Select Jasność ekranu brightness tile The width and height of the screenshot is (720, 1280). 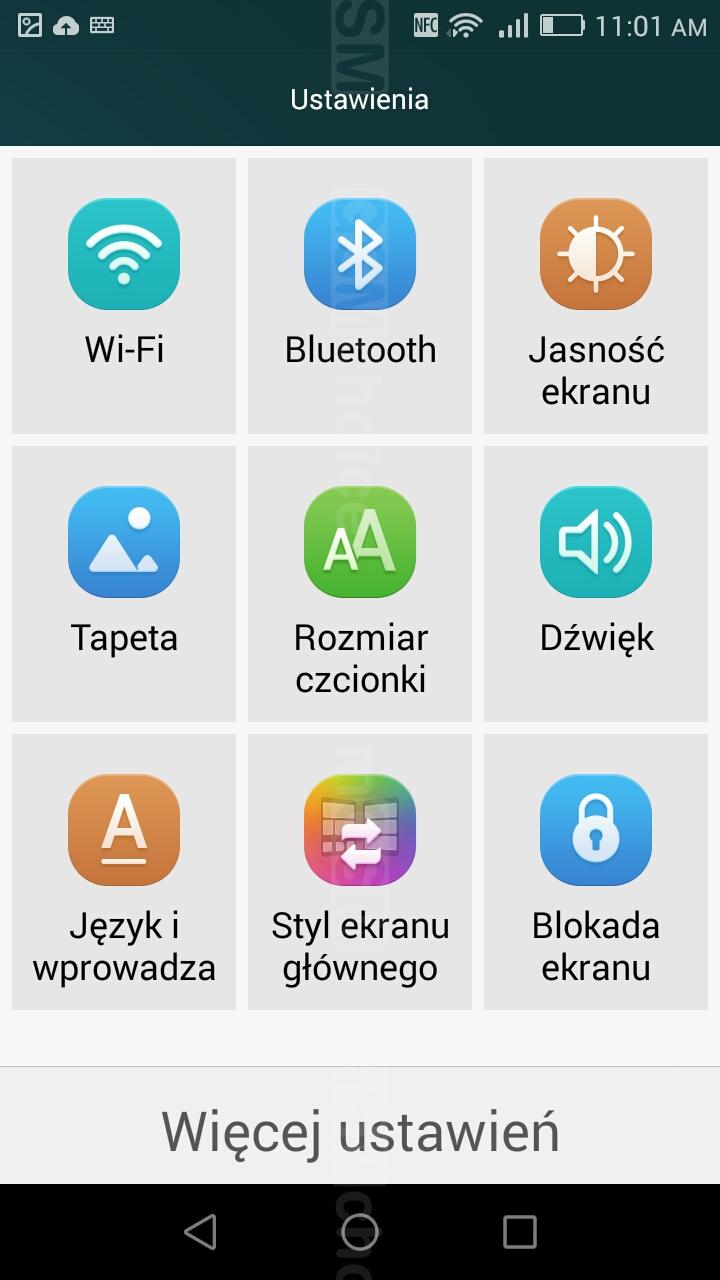[x=596, y=295]
